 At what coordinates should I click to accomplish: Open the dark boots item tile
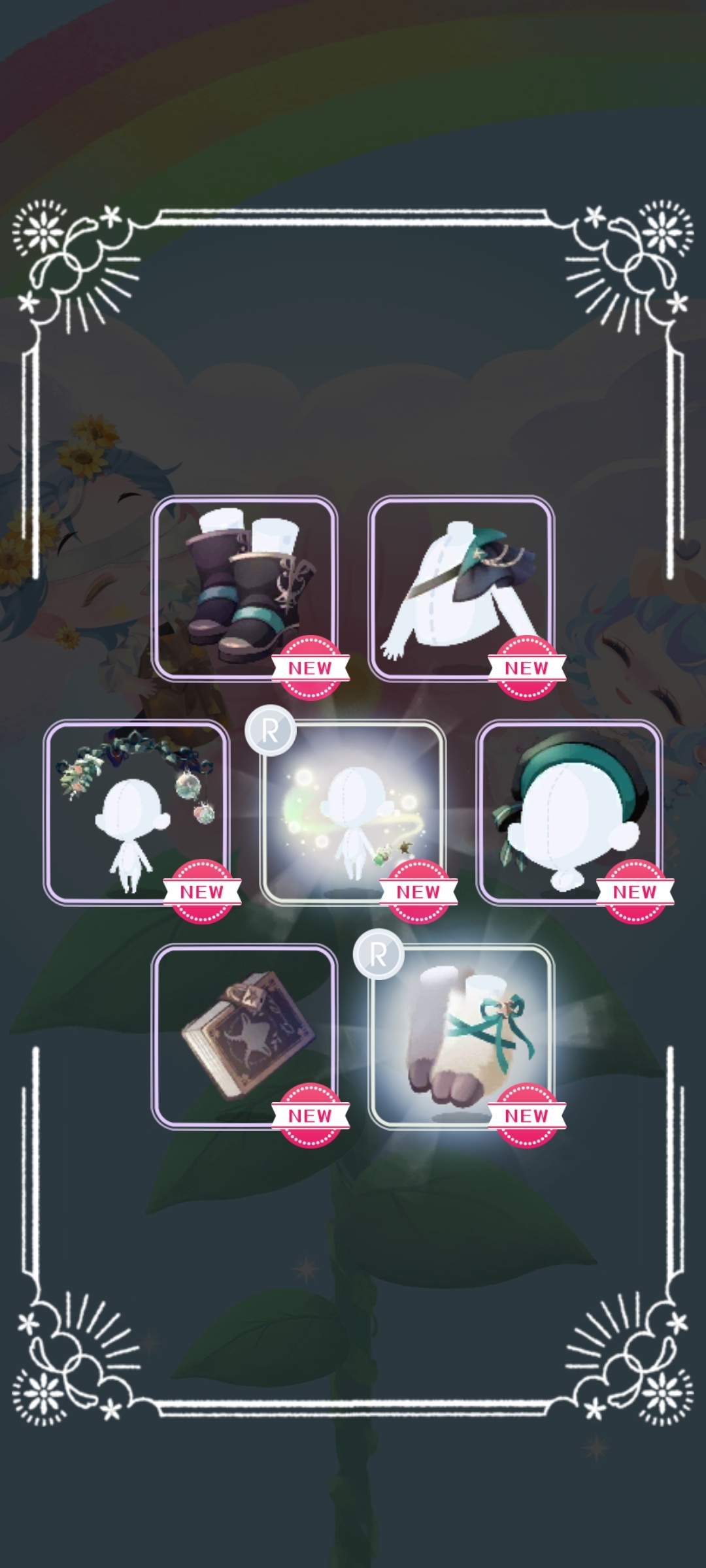244,589
